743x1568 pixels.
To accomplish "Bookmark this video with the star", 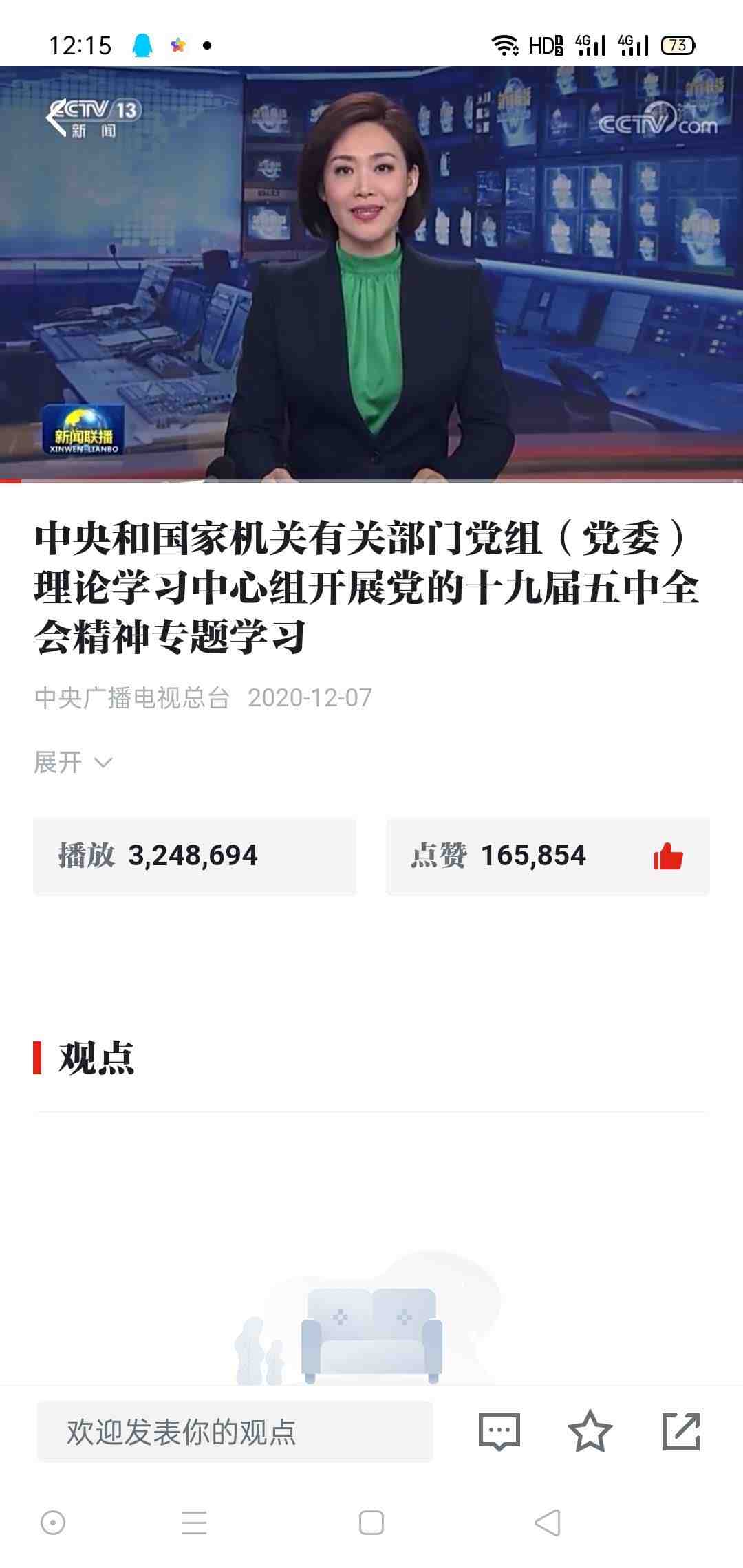I will coord(590,1432).
